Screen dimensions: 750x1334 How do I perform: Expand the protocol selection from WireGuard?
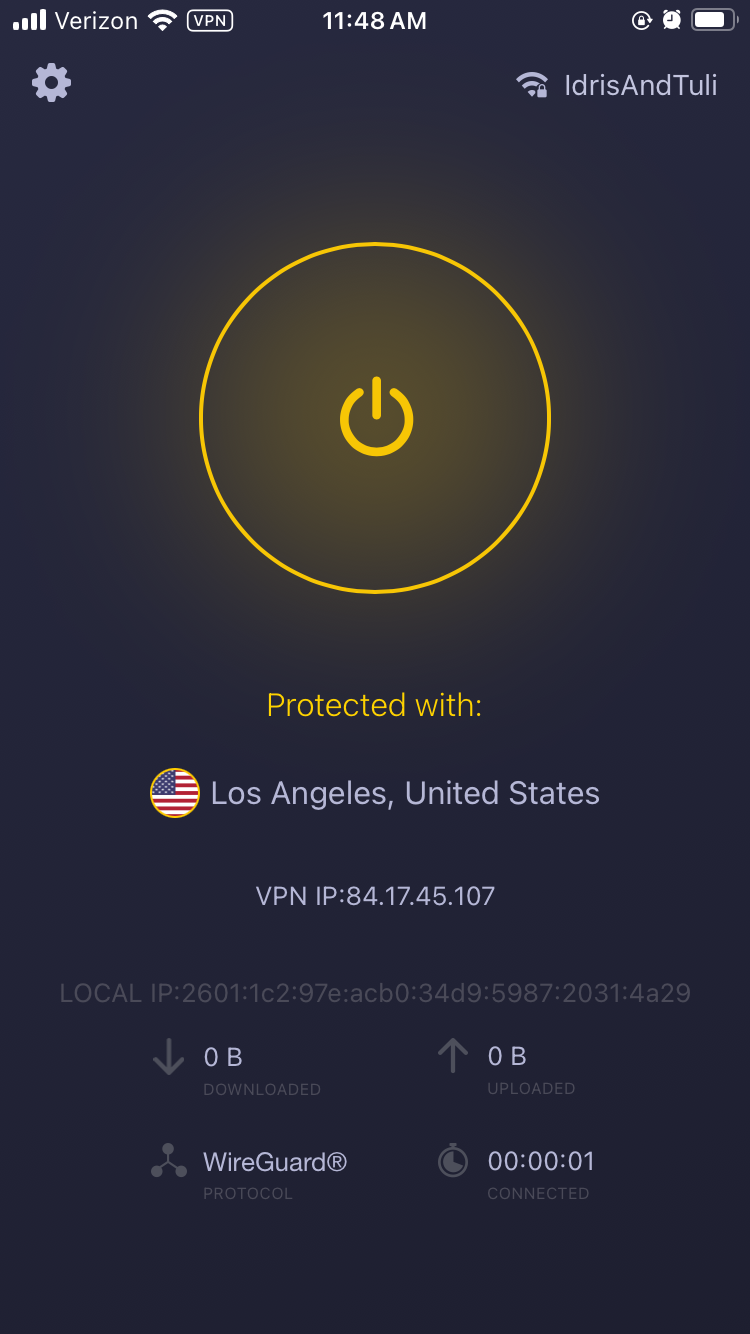click(x=276, y=1161)
